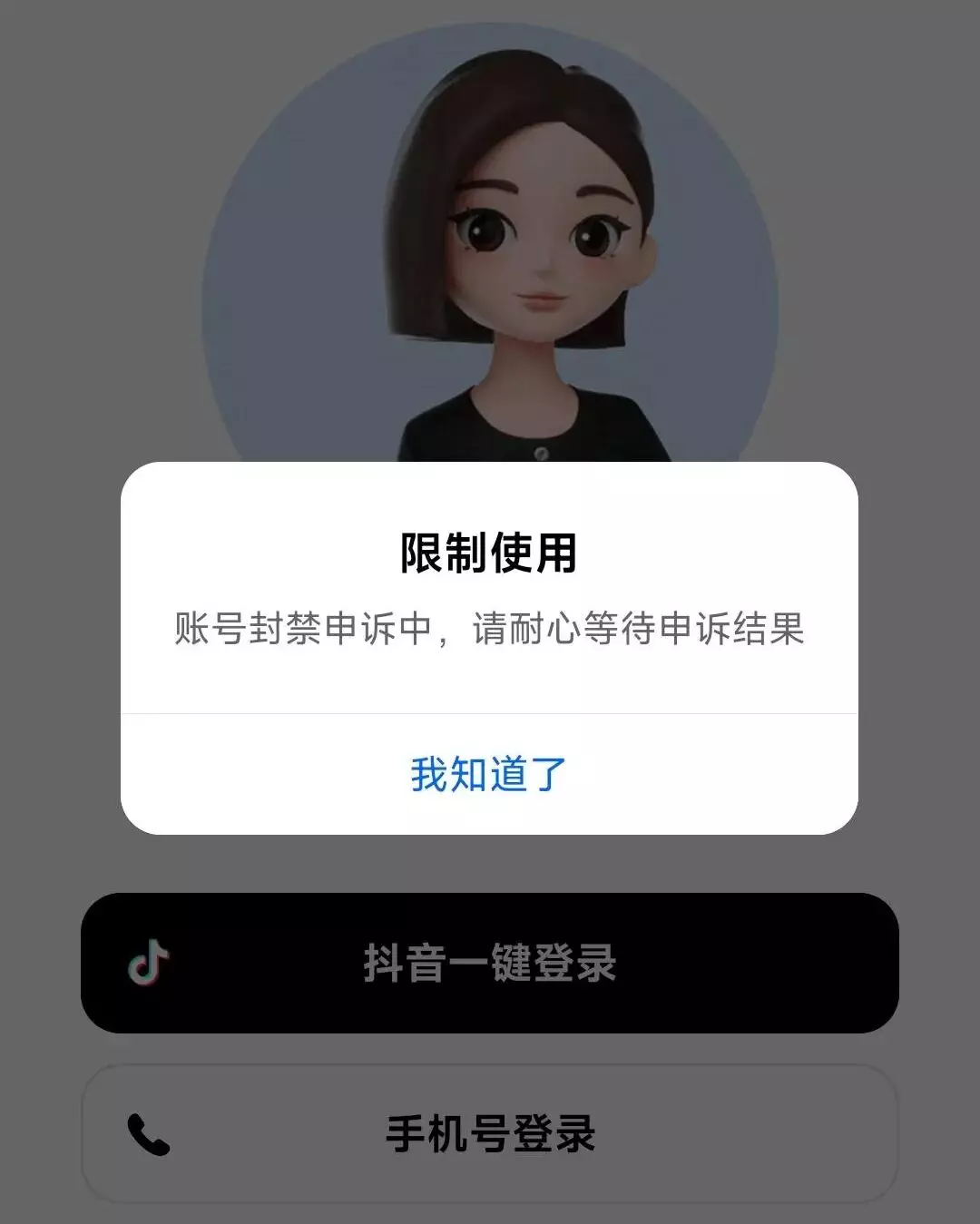
Task: Click the appeal status message text
Action: click(490, 630)
